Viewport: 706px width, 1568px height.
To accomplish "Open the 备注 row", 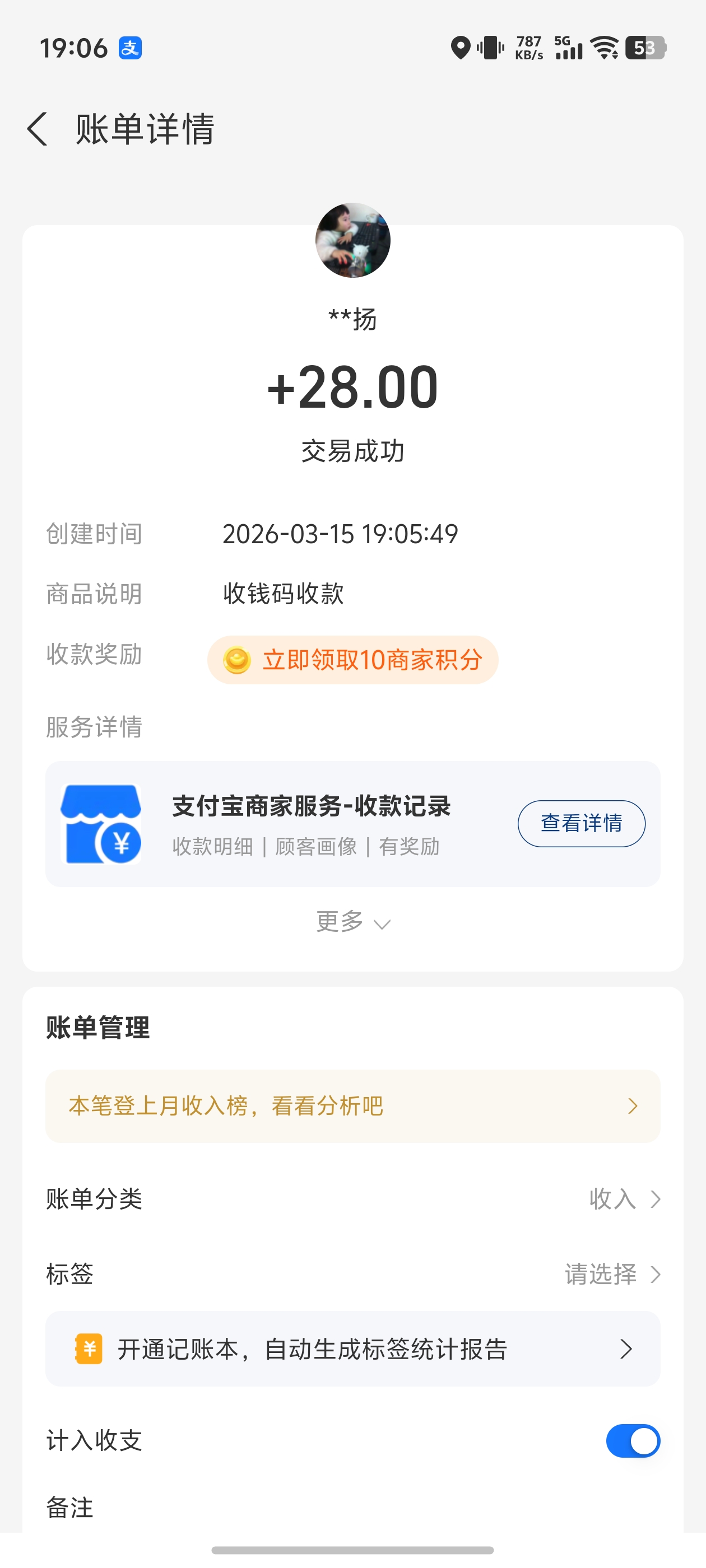I will pos(352,1508).
